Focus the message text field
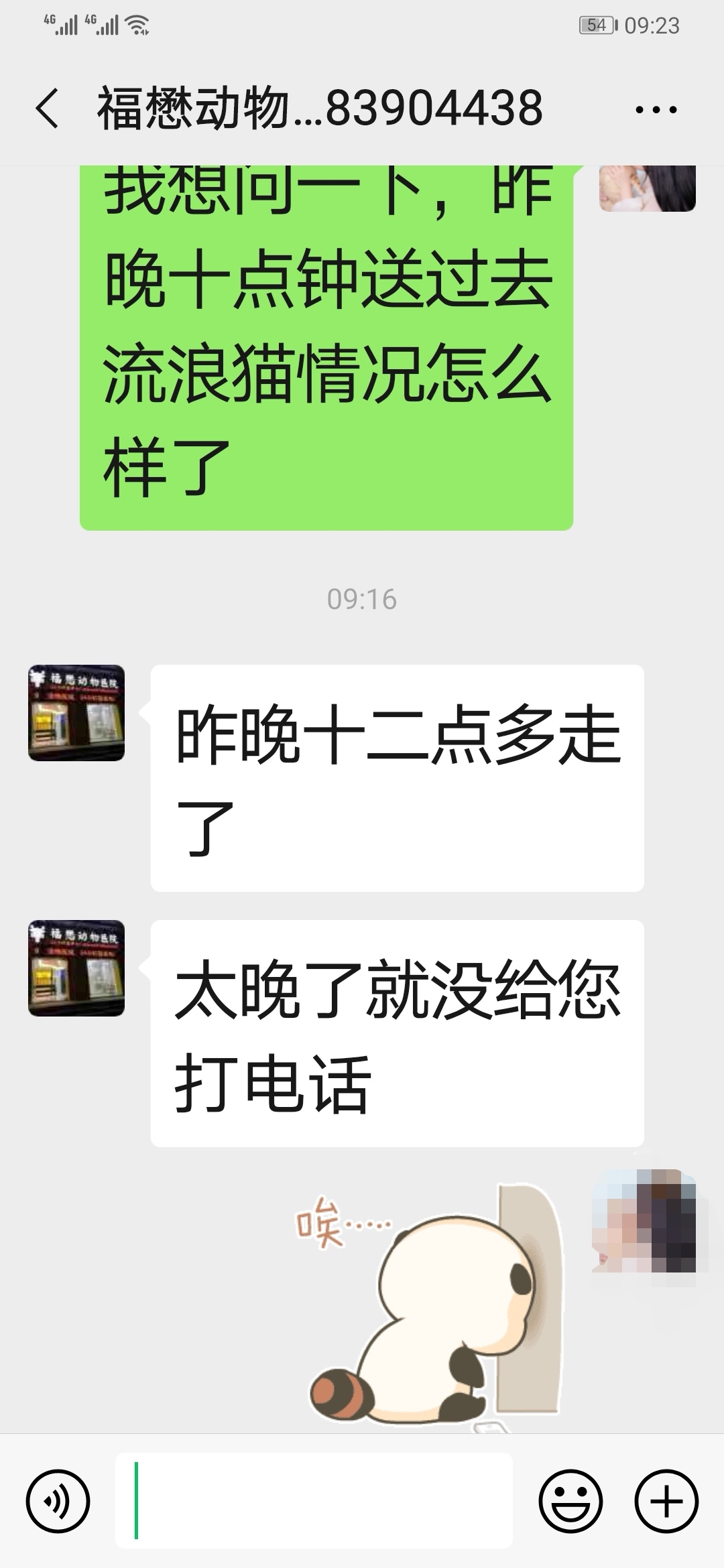Viewport: 724px width, 1568px height. [314, 1500]
